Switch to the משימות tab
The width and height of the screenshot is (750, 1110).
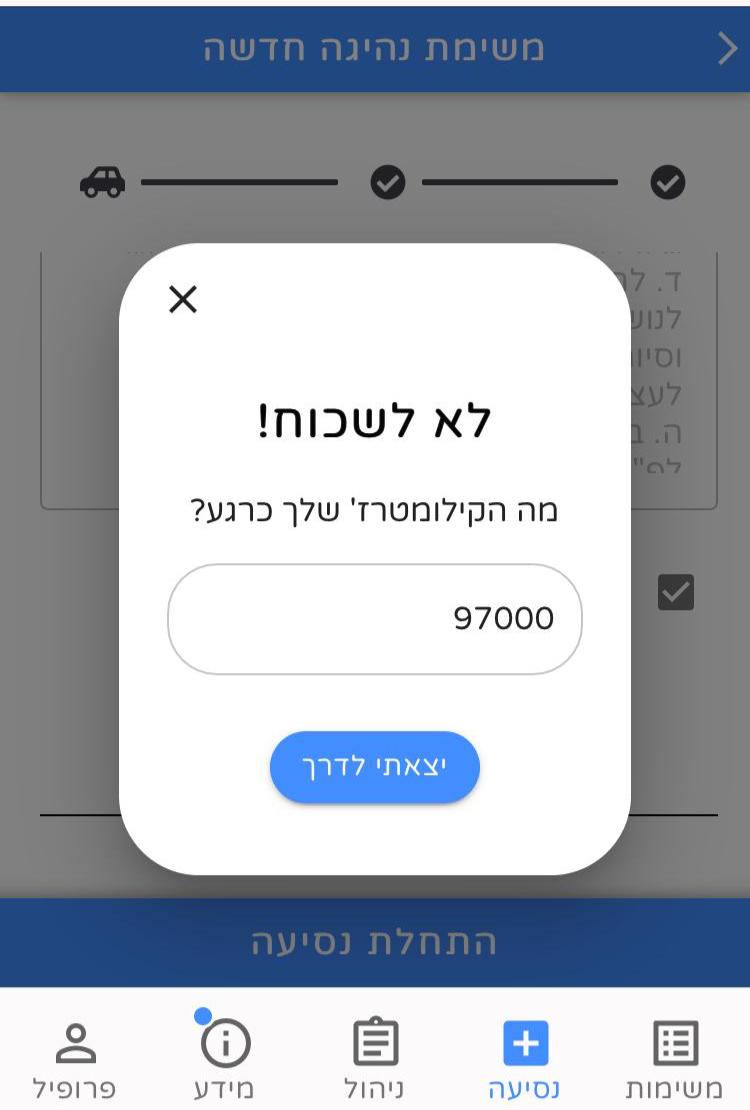674,1059
